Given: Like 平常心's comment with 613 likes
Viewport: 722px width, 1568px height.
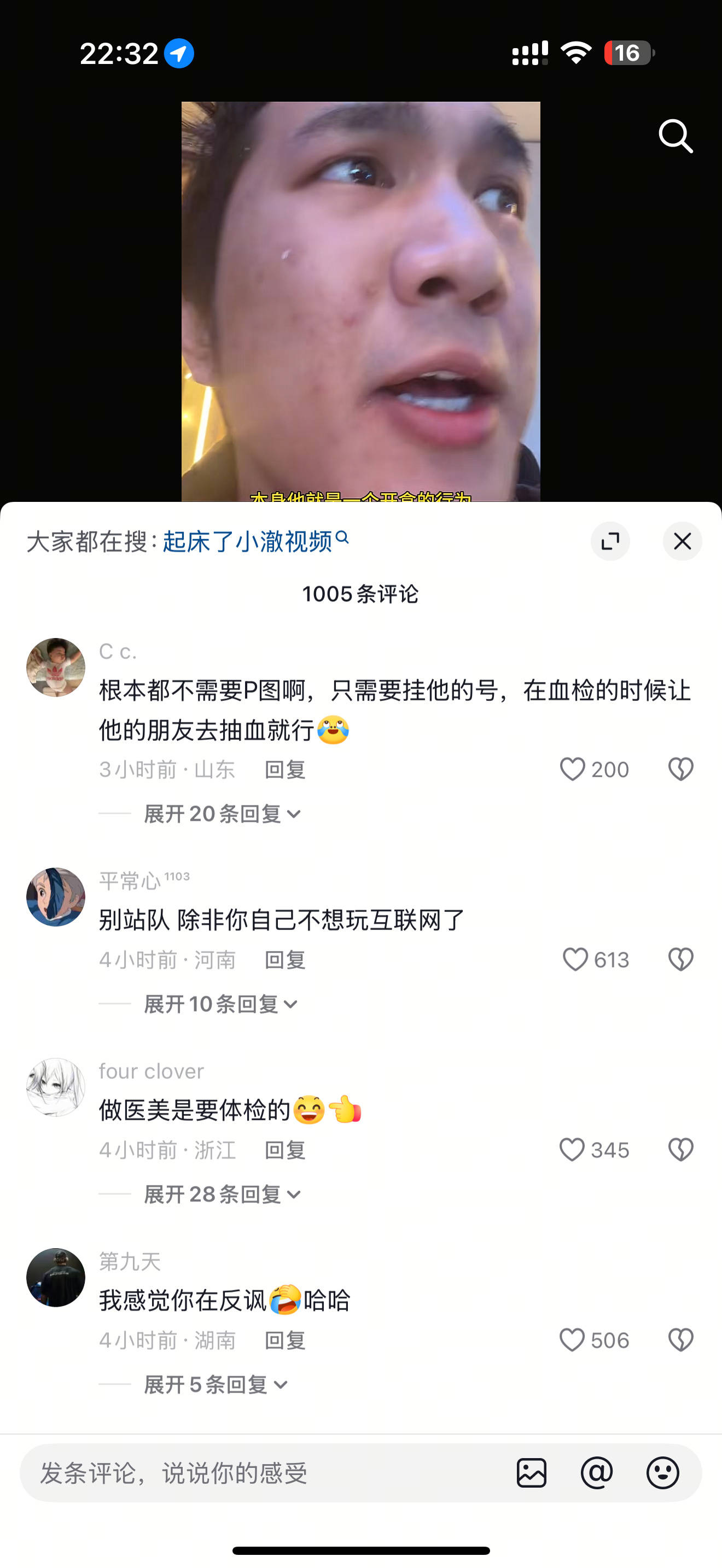Looking at the screenshot, I should coord(575,960).
